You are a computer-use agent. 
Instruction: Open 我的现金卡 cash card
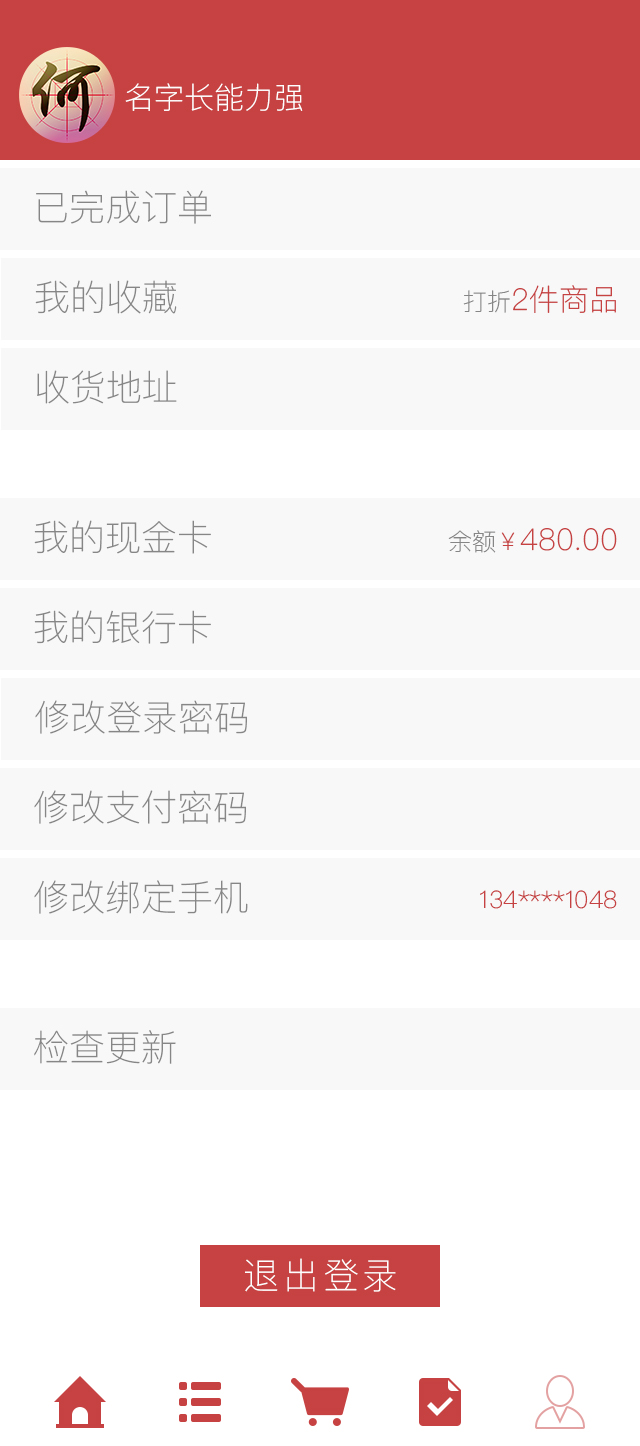pyautogui.click(x=320, y=539)
